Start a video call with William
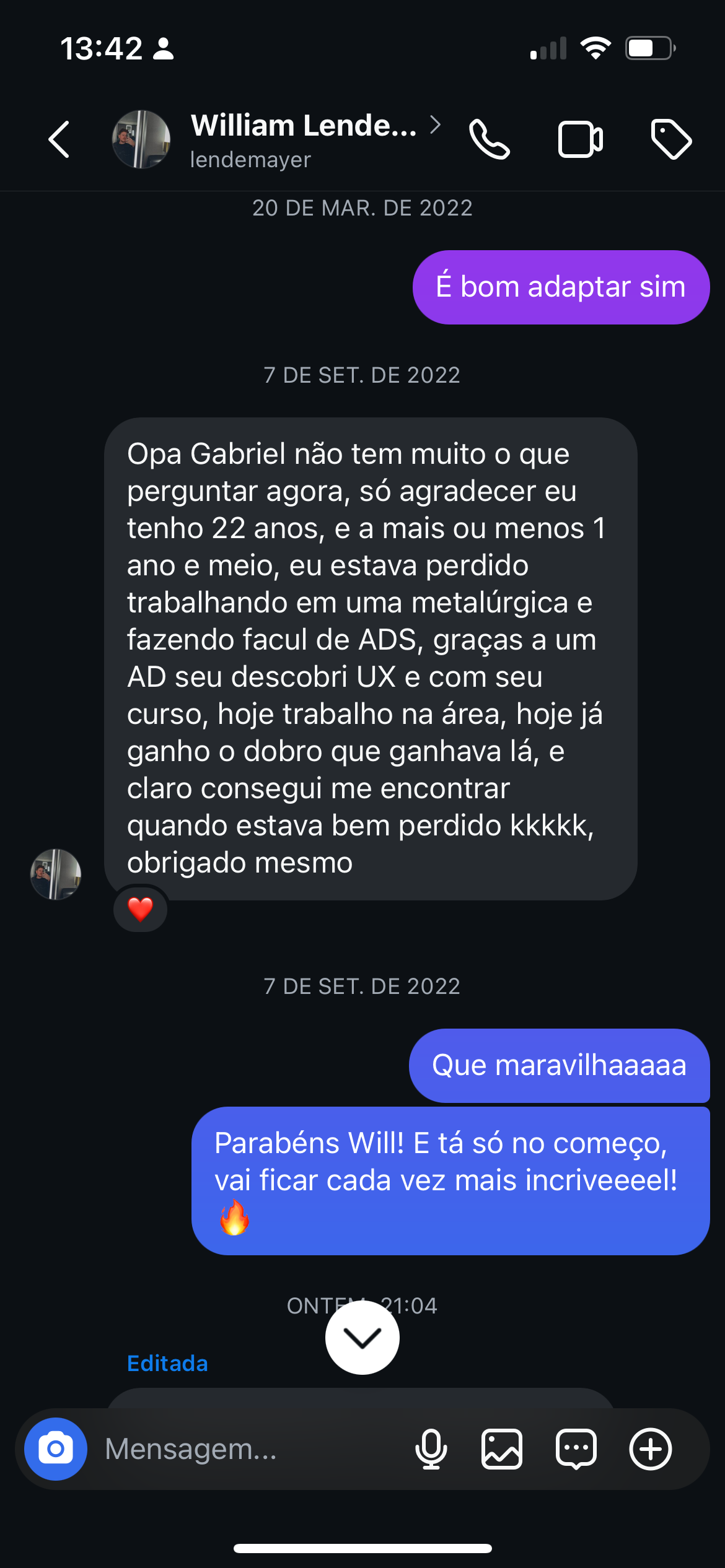 click(x=581, y=139)
